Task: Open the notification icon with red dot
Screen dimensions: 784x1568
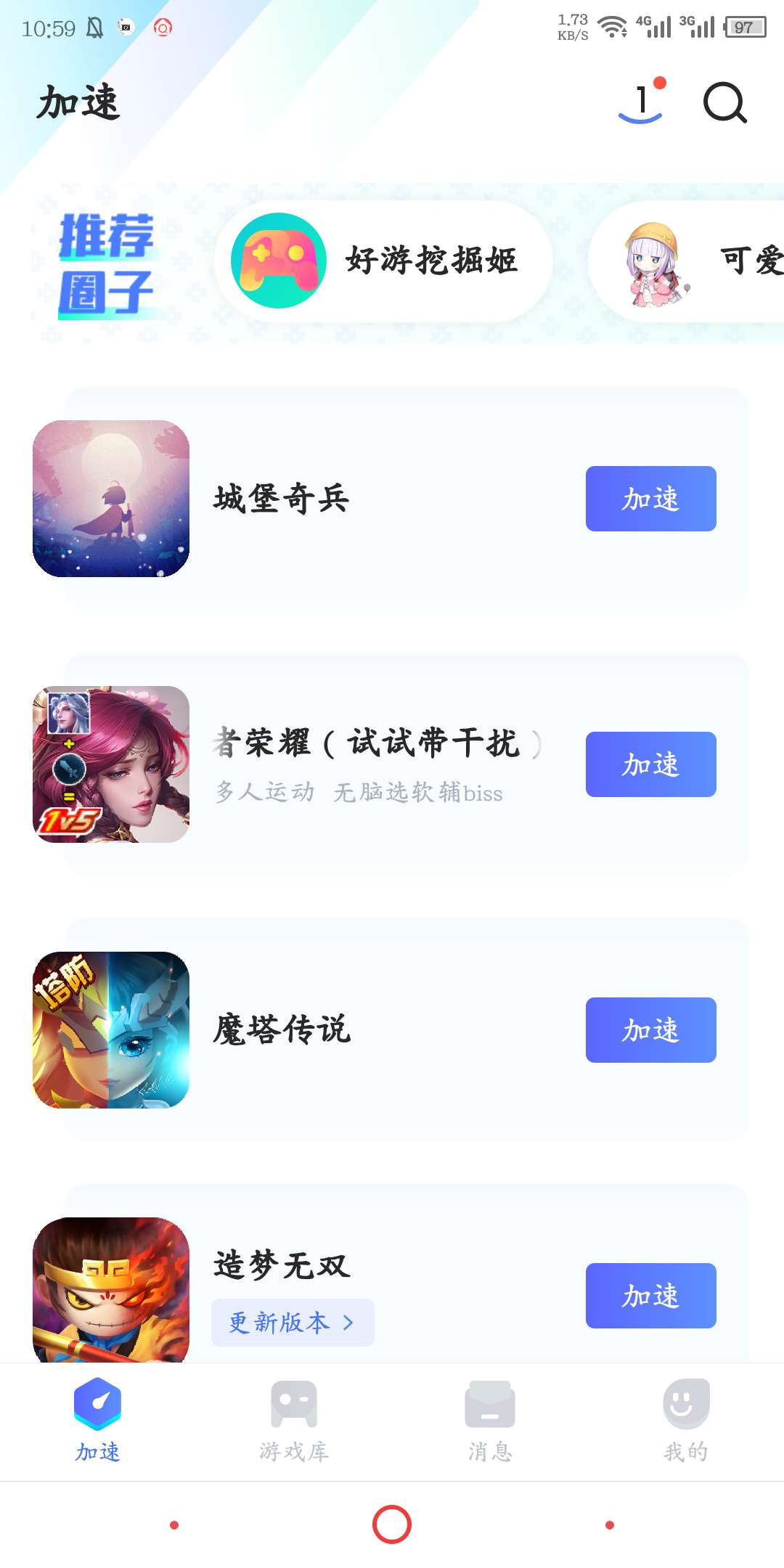Action: click(x=642, y=103)
